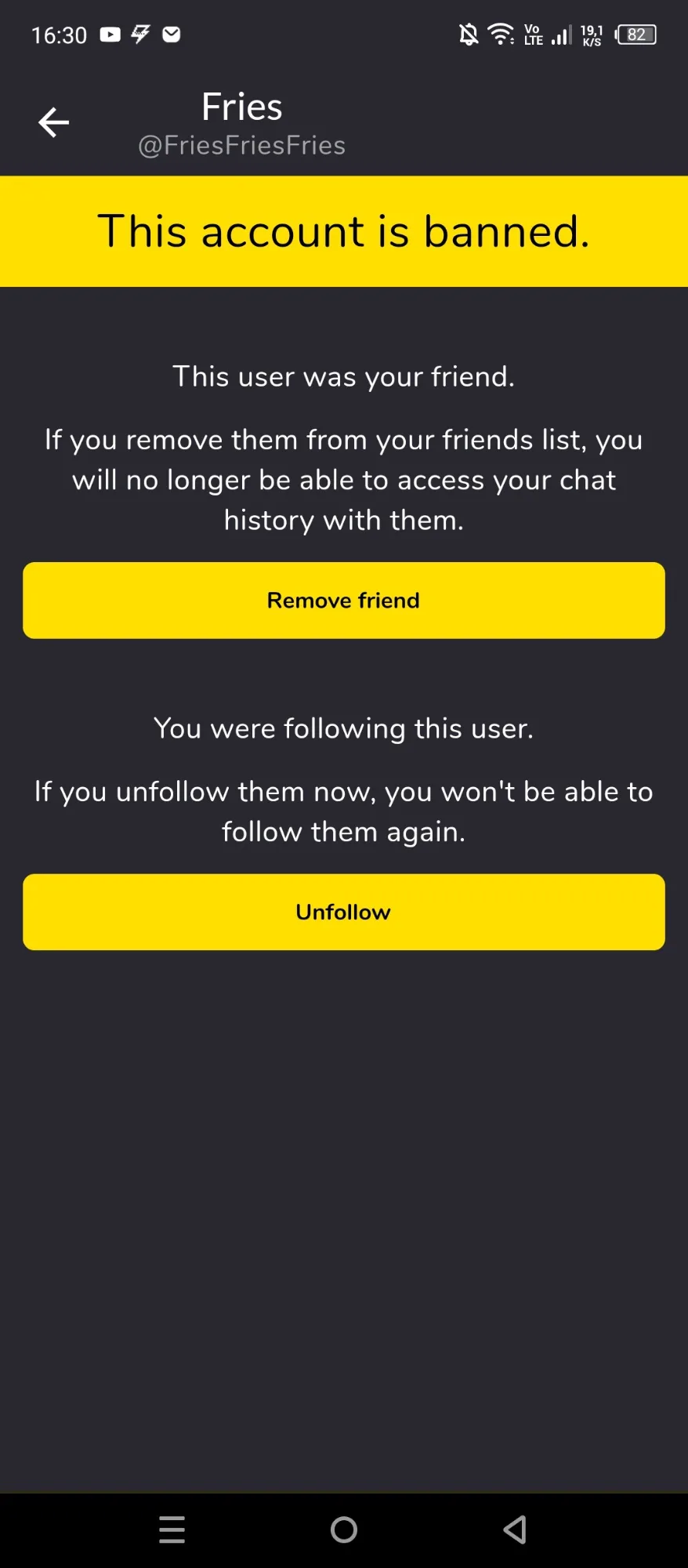Go to the home screen
This screenshot has height=1568, width=688.
tap(344, 1530)
